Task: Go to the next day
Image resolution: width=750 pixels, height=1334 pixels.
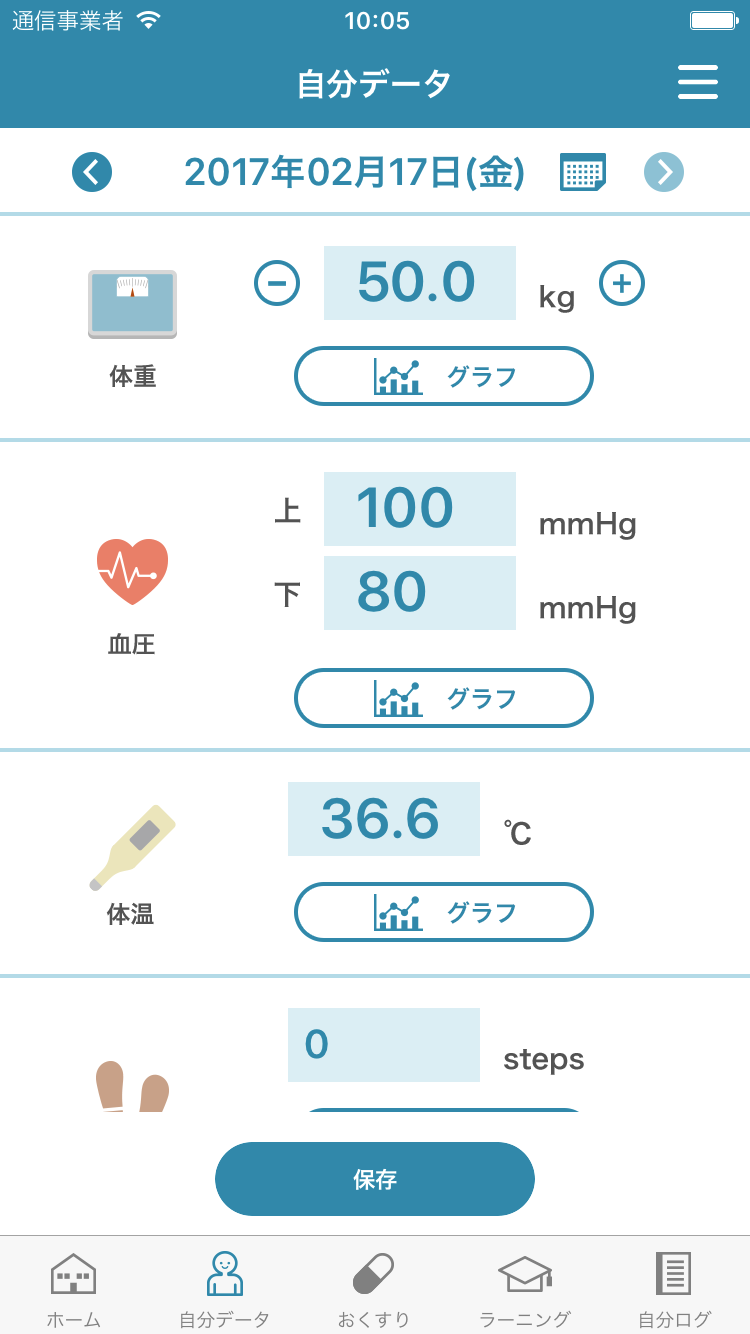Action: point(664,172)
